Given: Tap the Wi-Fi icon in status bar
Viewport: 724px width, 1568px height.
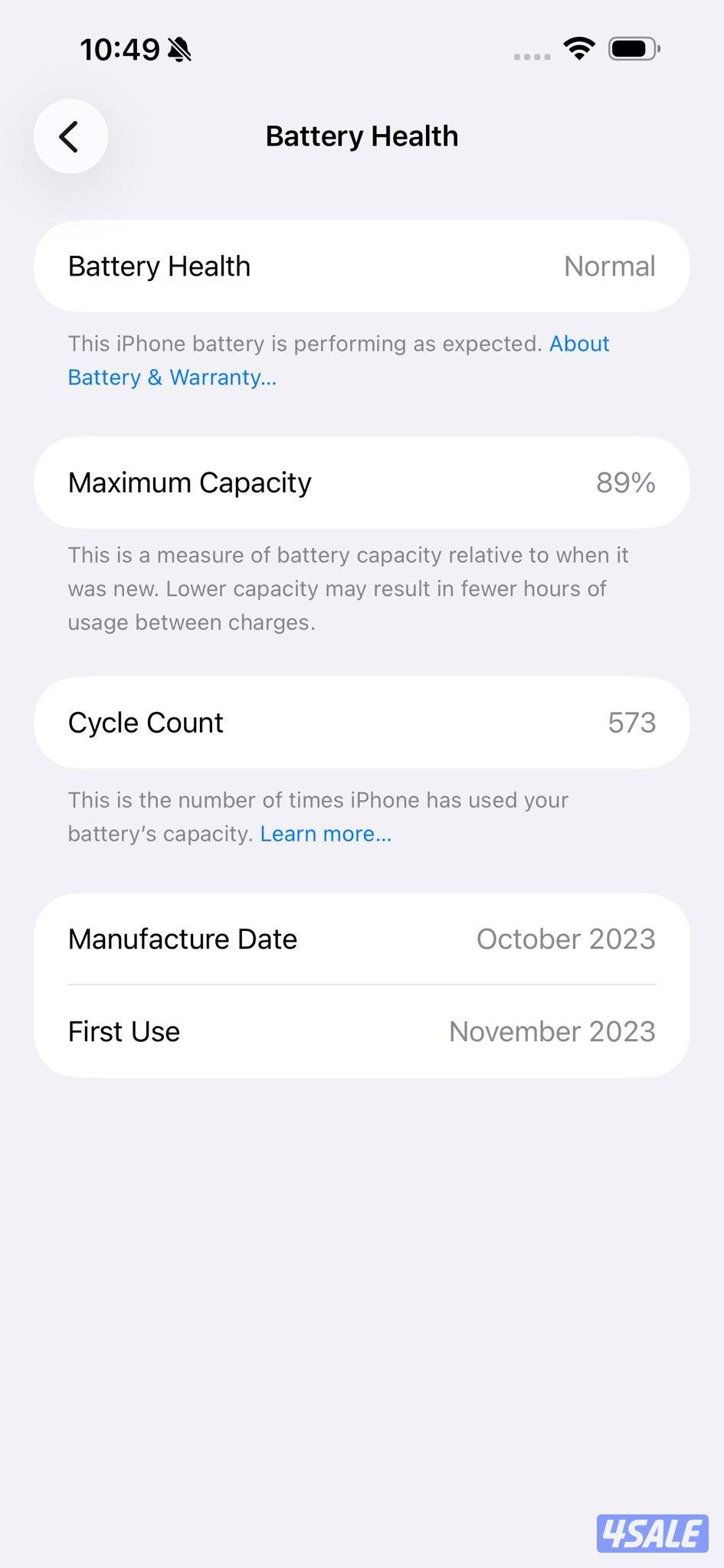Looking at the screenshot, I should pyautogui.click(x=580, y=47).
